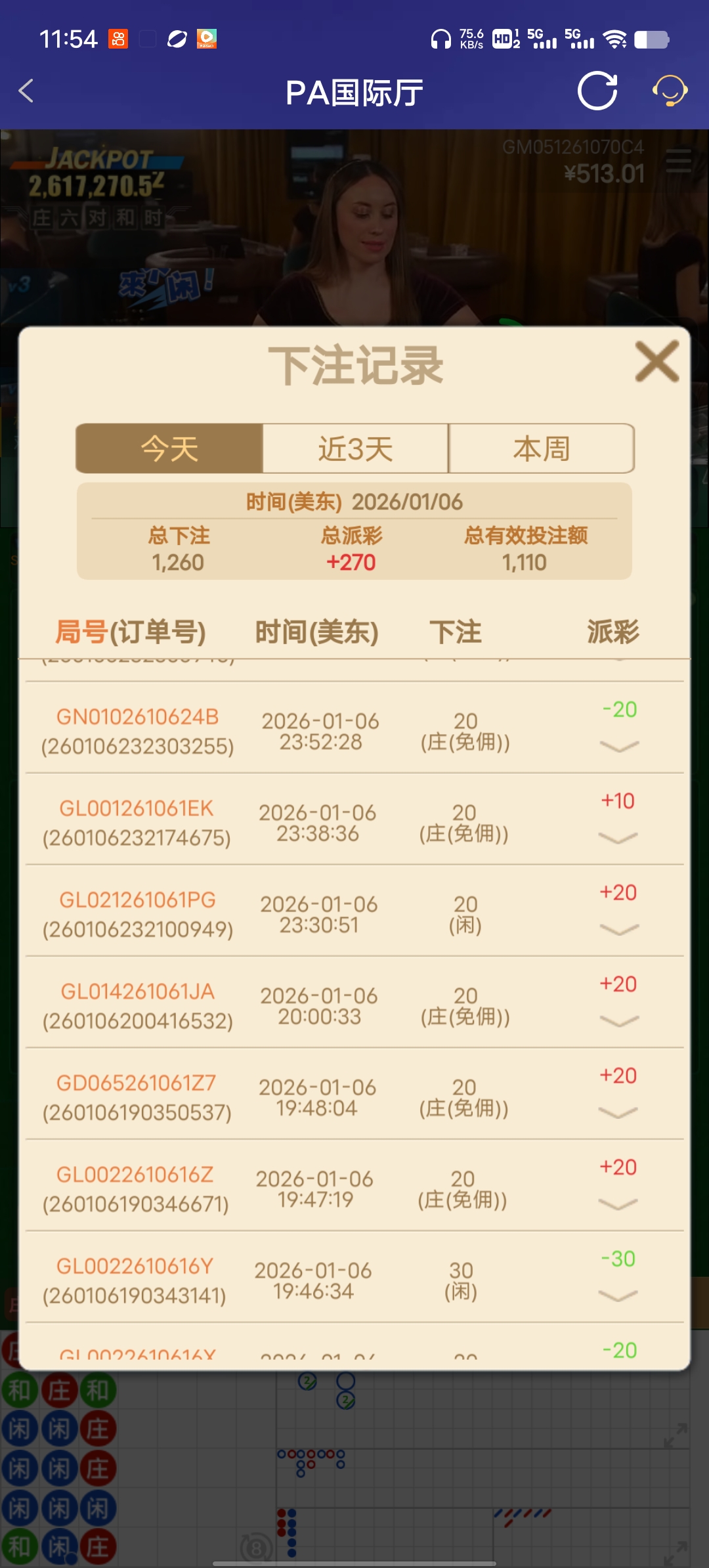Switch to the 本周 tab
This screenshot has width=709, height=1568.
click(541, 448)
